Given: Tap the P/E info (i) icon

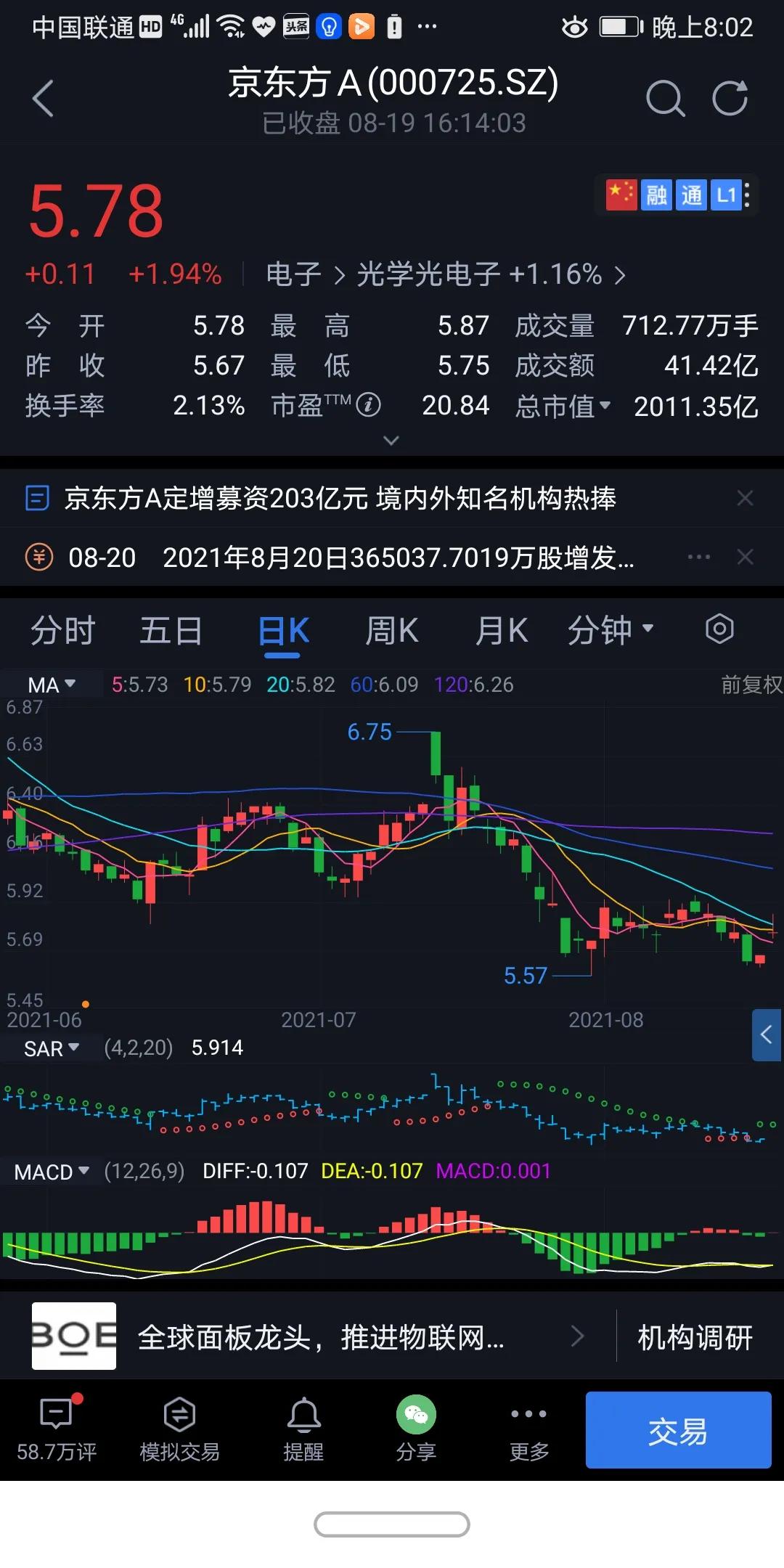Looking at the screenshot, I should pyautogui.click(x=369, y=405).
